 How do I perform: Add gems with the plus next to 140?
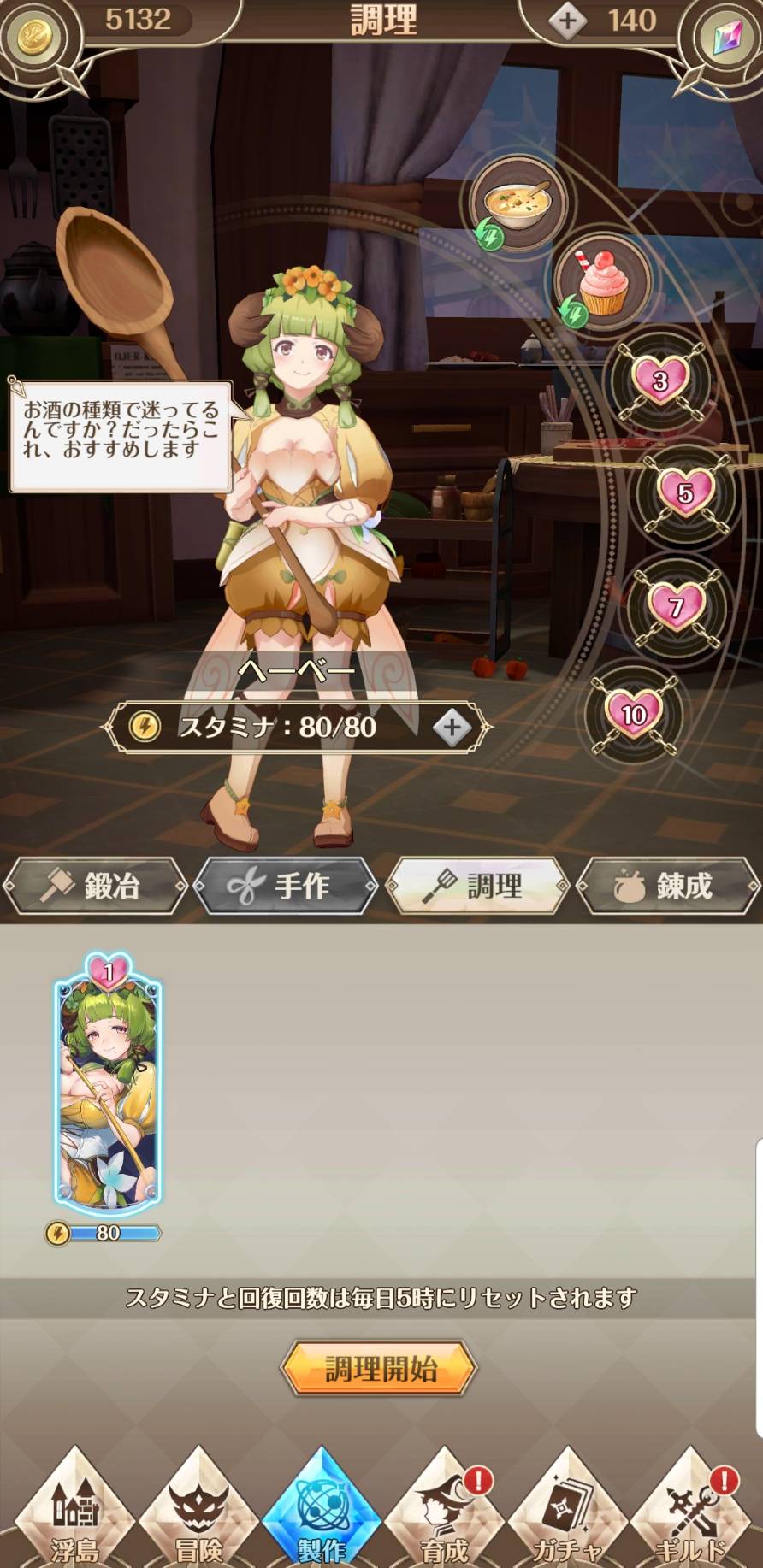(x=567, y=20)
